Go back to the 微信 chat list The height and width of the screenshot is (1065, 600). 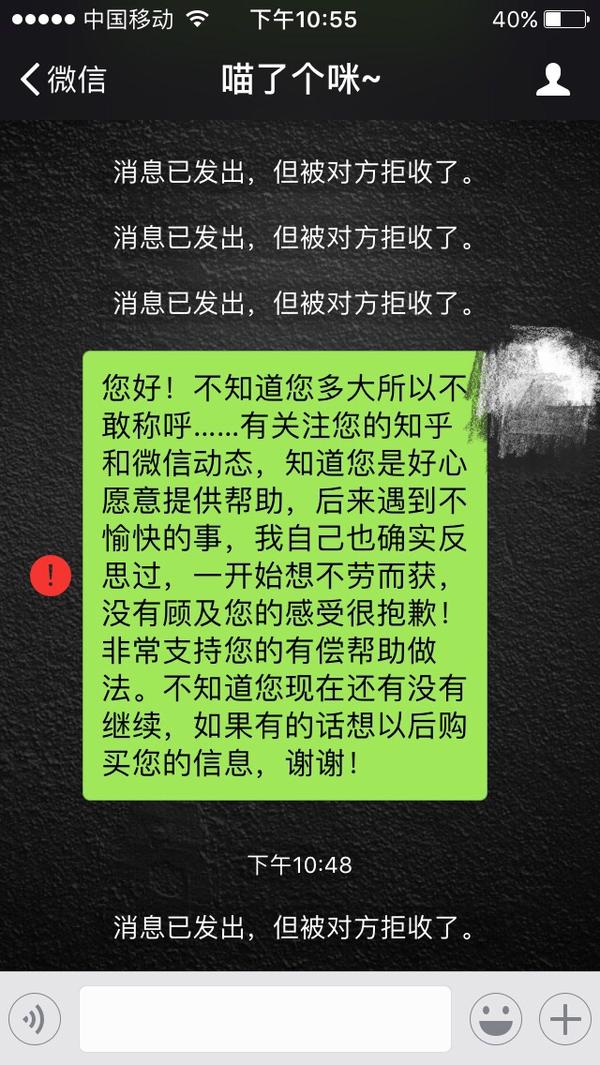click(62, 79)
